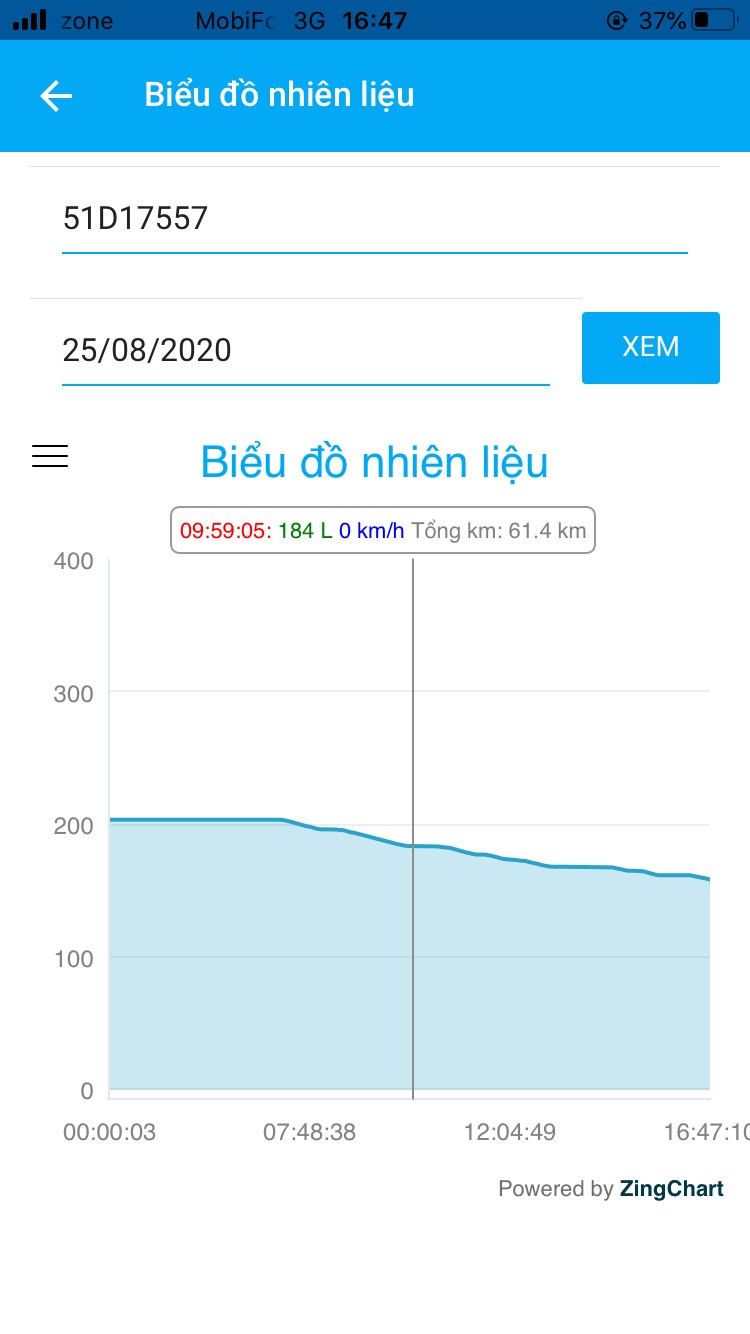The height and width of the screenshot is (1334, 750).
Task: Go back using the arrow icon
Action: 56,96
